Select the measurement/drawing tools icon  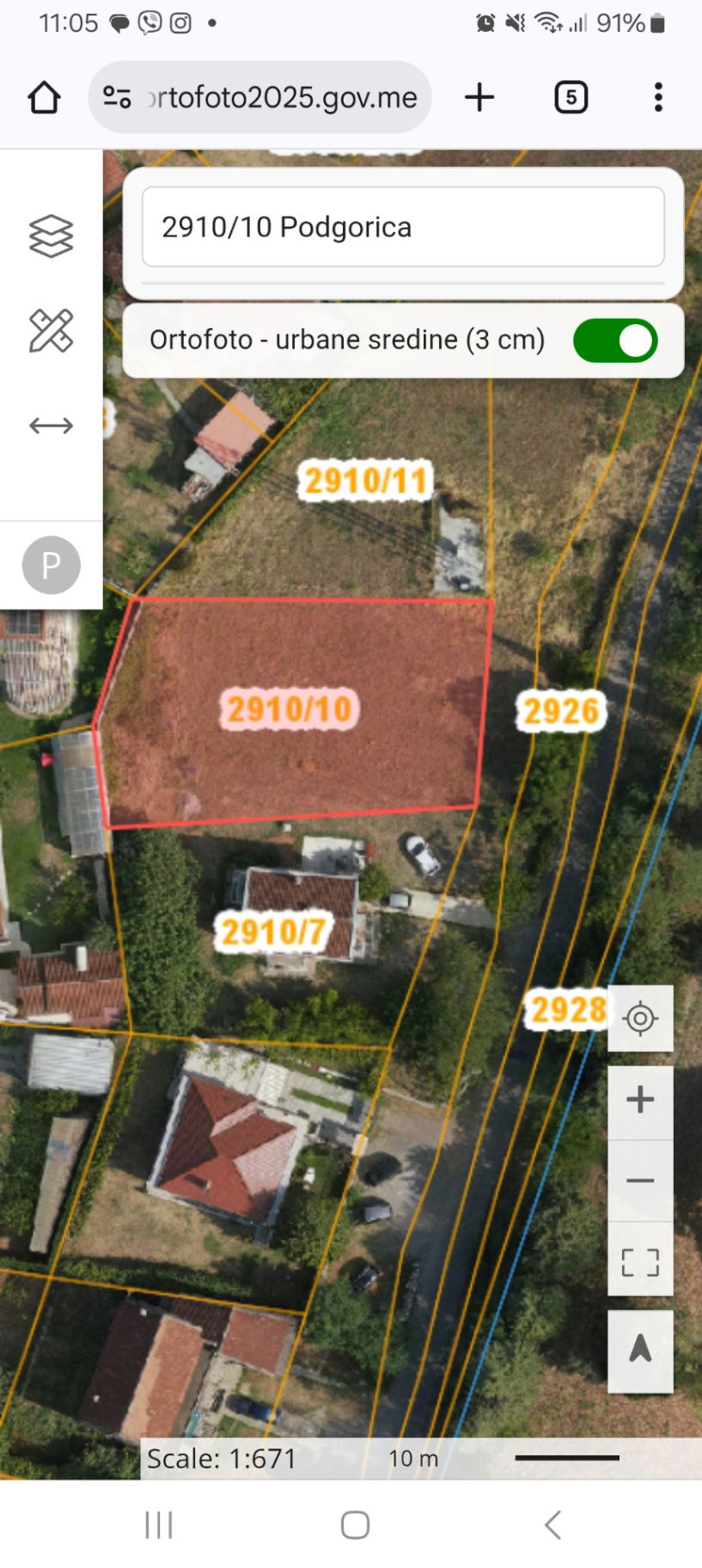[49, 330]
